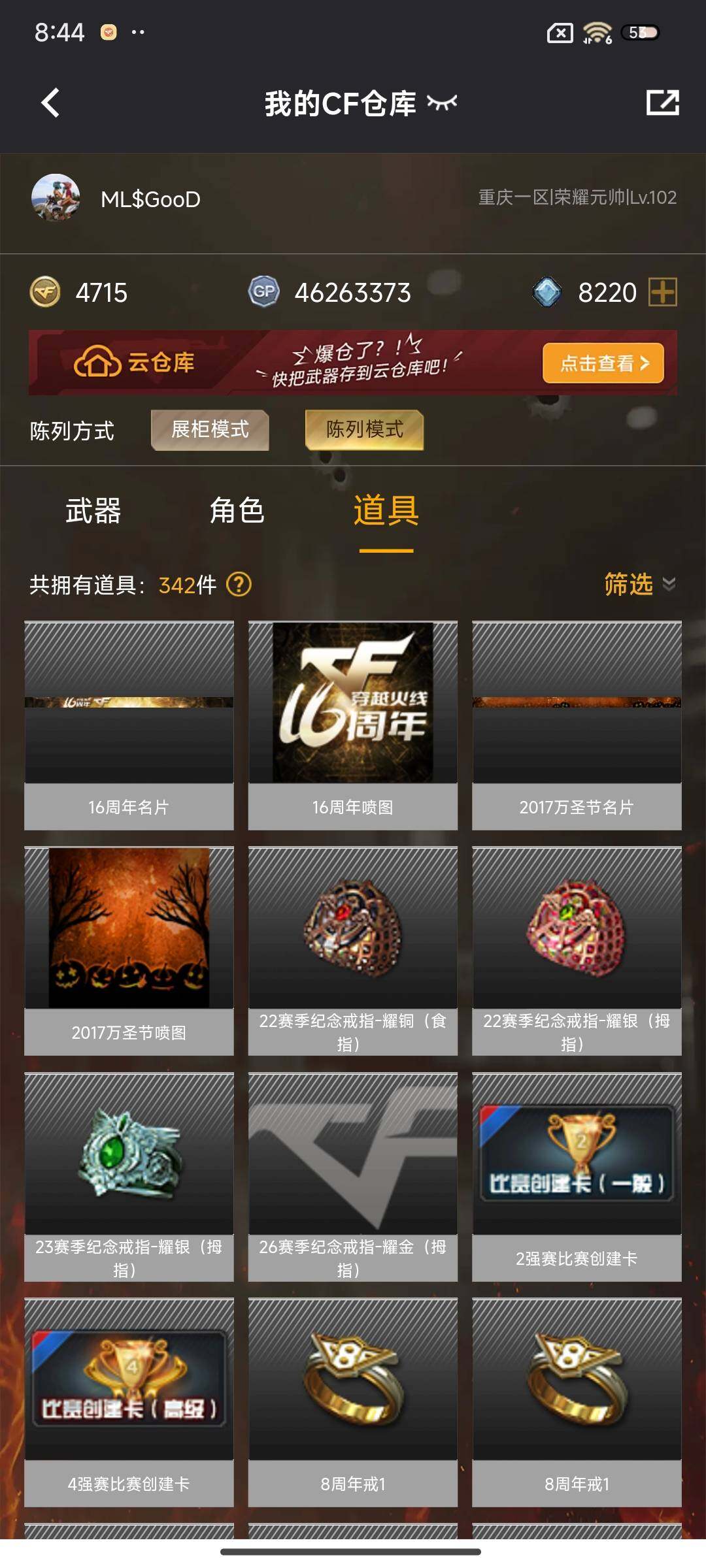Open the share/export icon
This screenshot has width=706, height=1568.
pyautogui.click(x=662, y=103)
